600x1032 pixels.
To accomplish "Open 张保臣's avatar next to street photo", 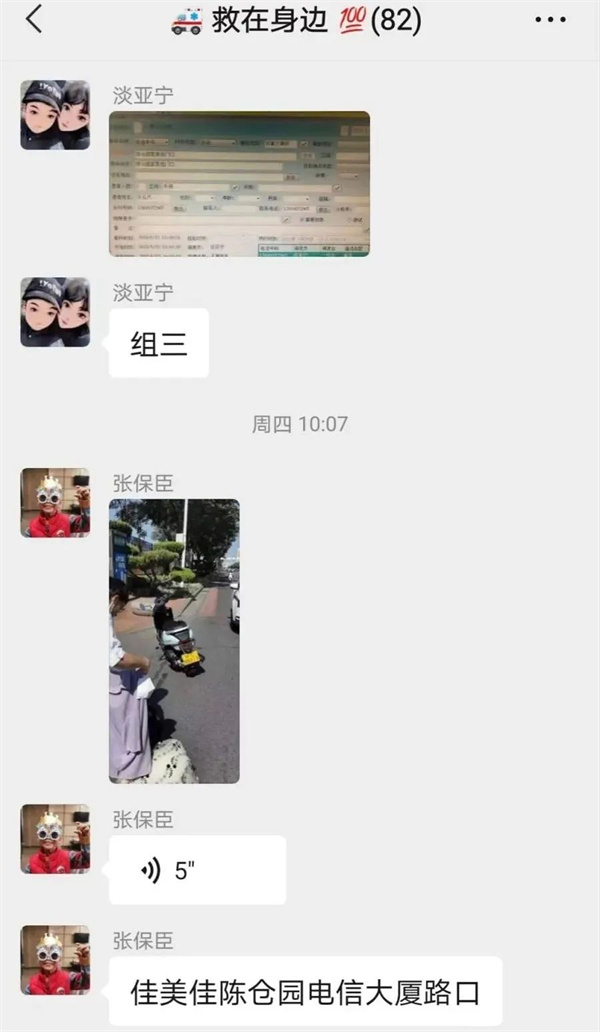I will [x=55, y=502].
